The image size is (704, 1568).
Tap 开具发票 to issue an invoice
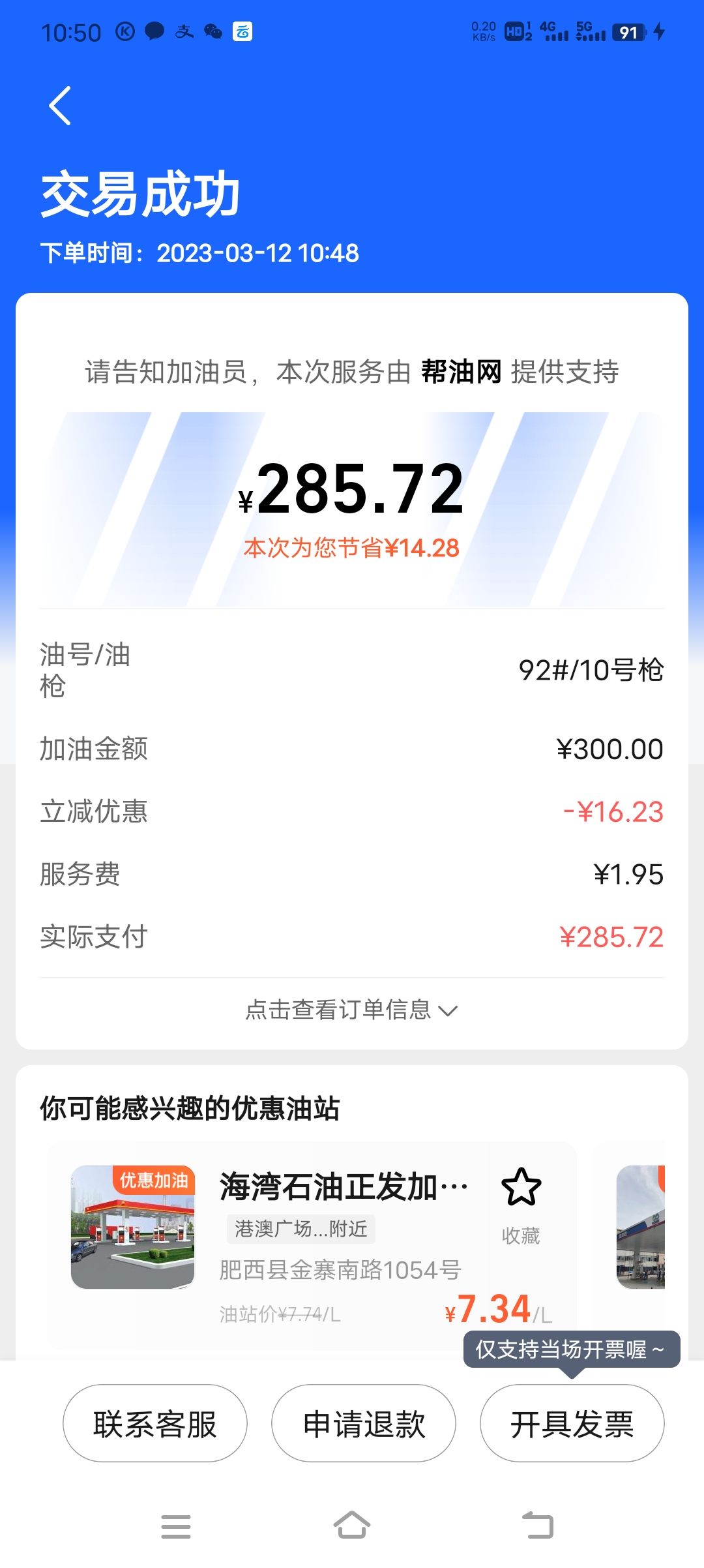point(572,1423)
